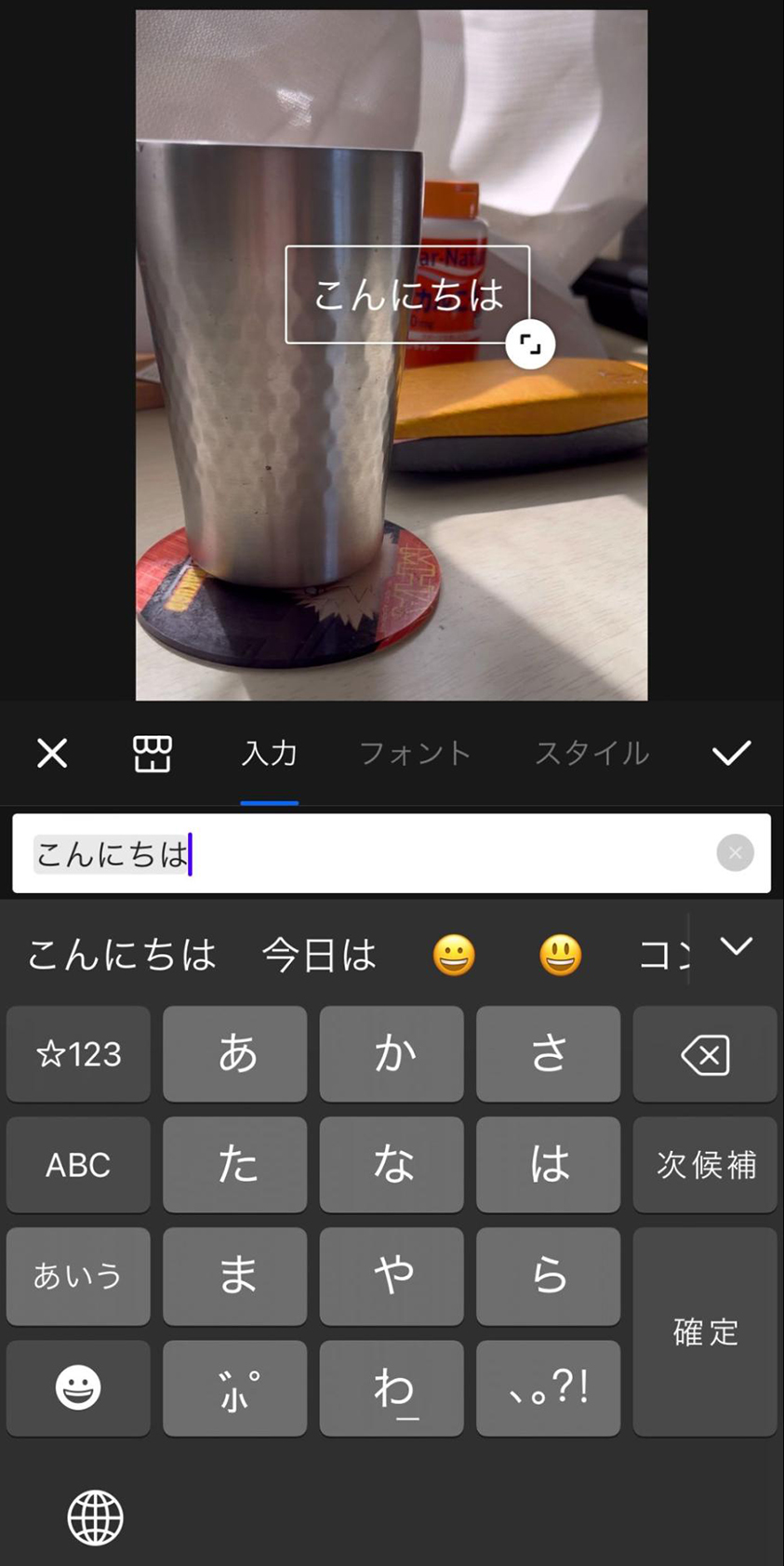Viewport: 784px width, 1566px height.
Task: Select the grinning emoji suggestion
Action: click(x=454, y=956)
